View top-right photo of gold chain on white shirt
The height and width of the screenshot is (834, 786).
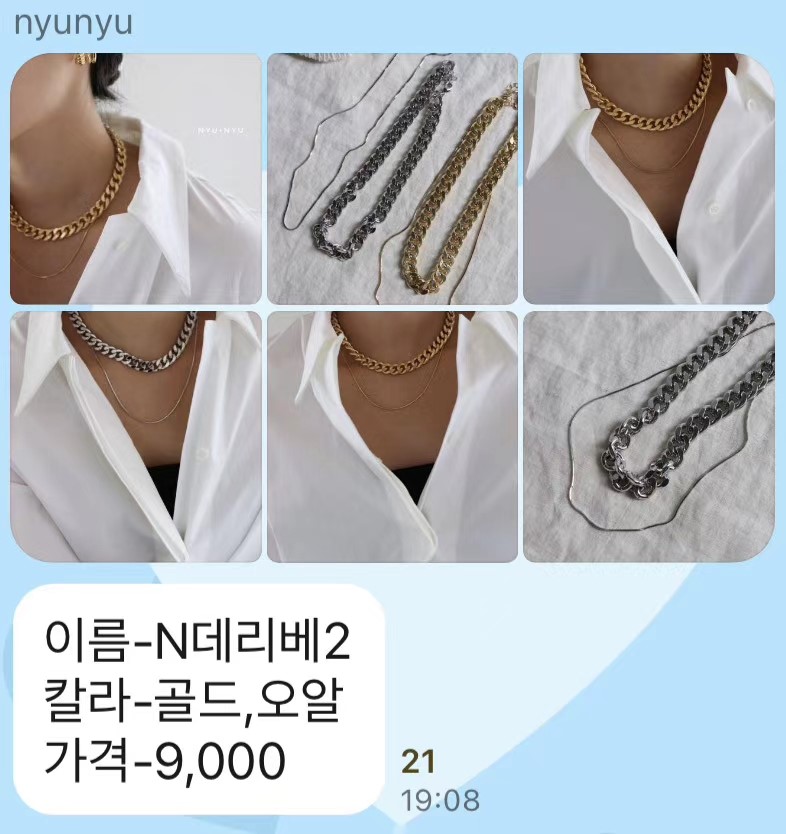pos(649,178)
